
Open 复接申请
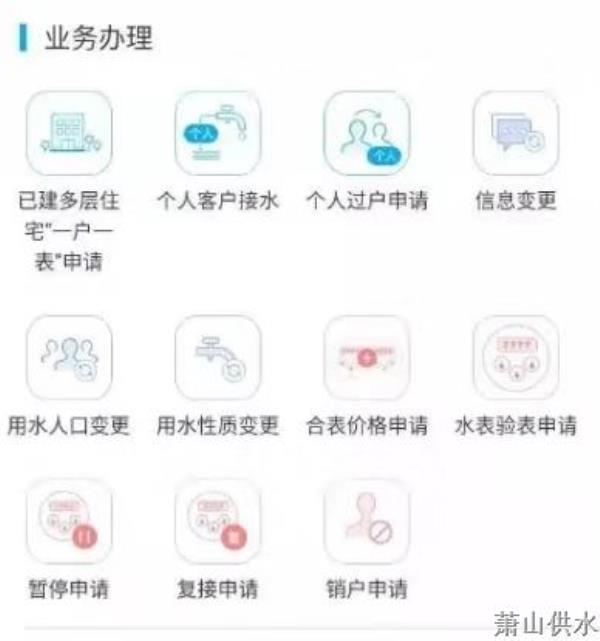click(217, 520)
